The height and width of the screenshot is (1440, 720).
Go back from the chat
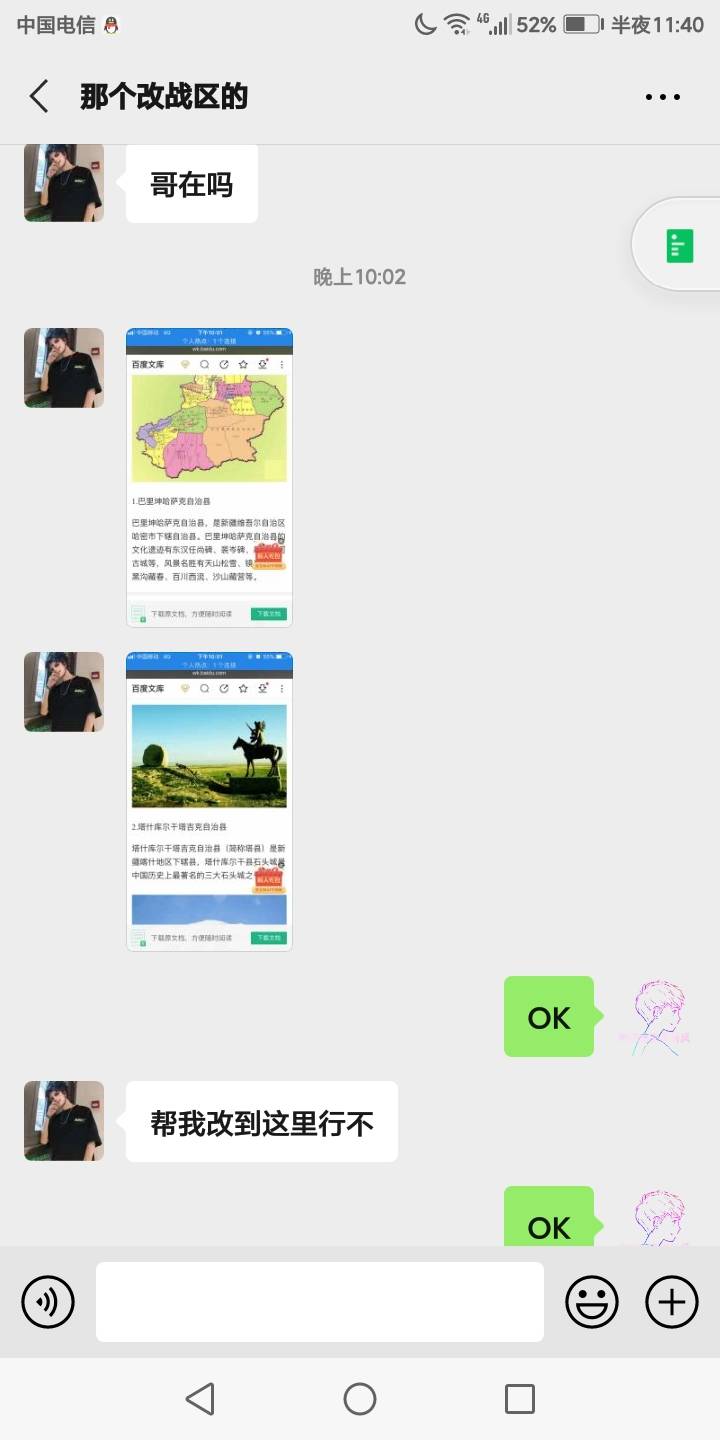click(39, 97)
